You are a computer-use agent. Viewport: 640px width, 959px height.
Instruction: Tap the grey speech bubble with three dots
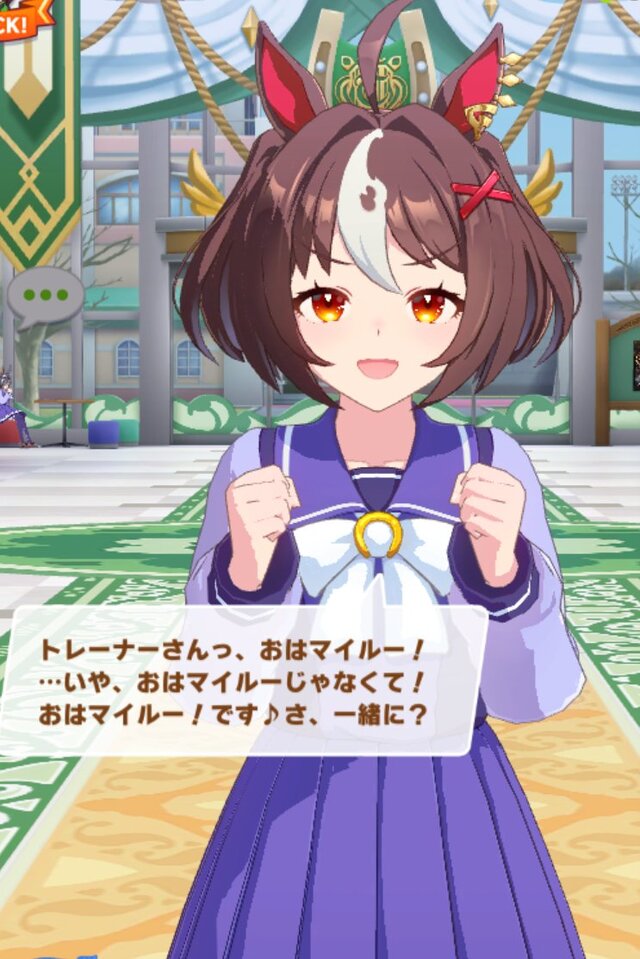(46, 298)
